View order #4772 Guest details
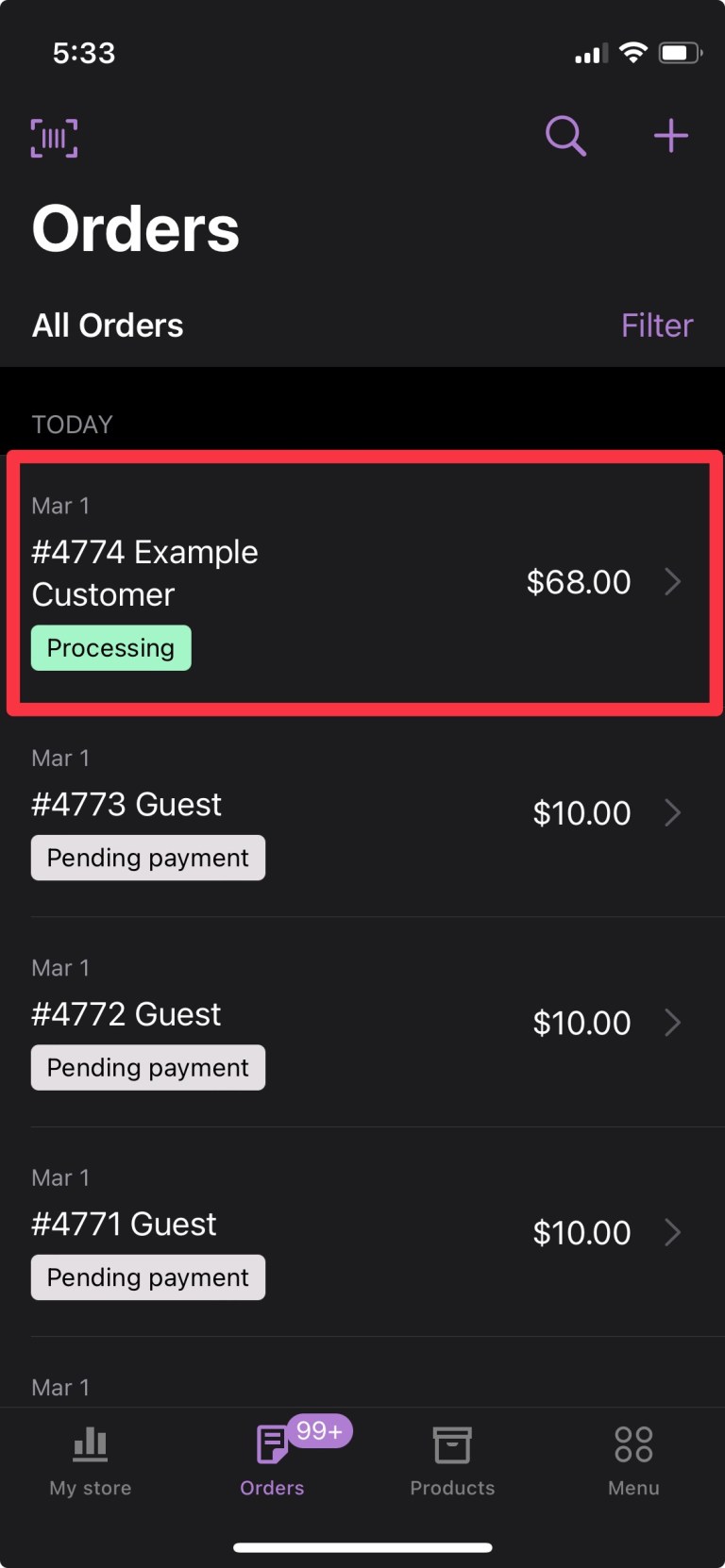Viewport: 725px width, 1568px height. (x=362, y=1023)
